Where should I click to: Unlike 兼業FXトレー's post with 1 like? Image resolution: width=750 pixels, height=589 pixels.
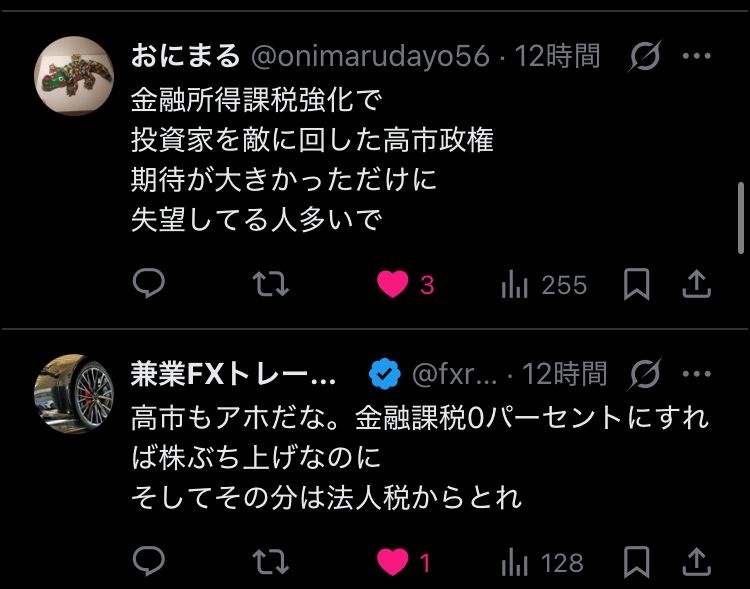tap(393, 562)
